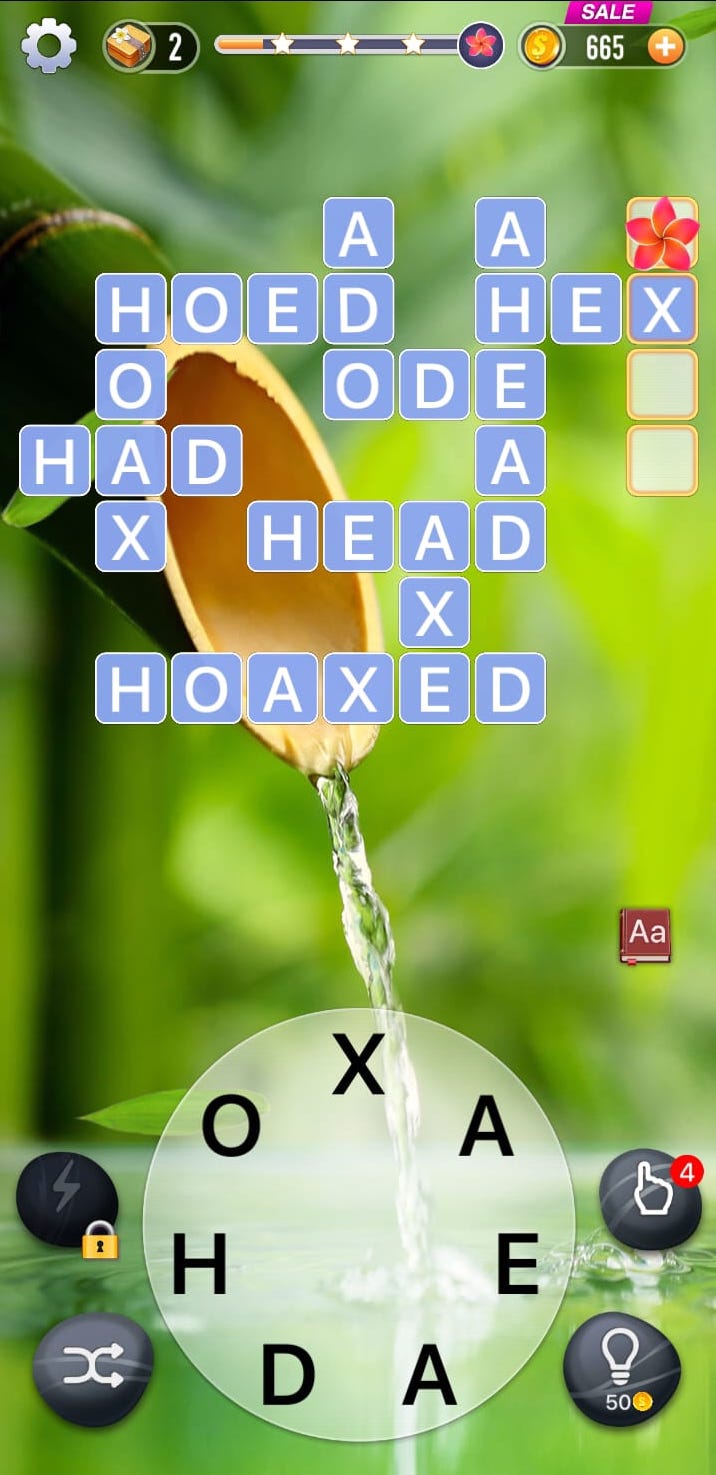Open the treasure box rewards
The height and width of the screenshot is (1475, 716).
130,46
